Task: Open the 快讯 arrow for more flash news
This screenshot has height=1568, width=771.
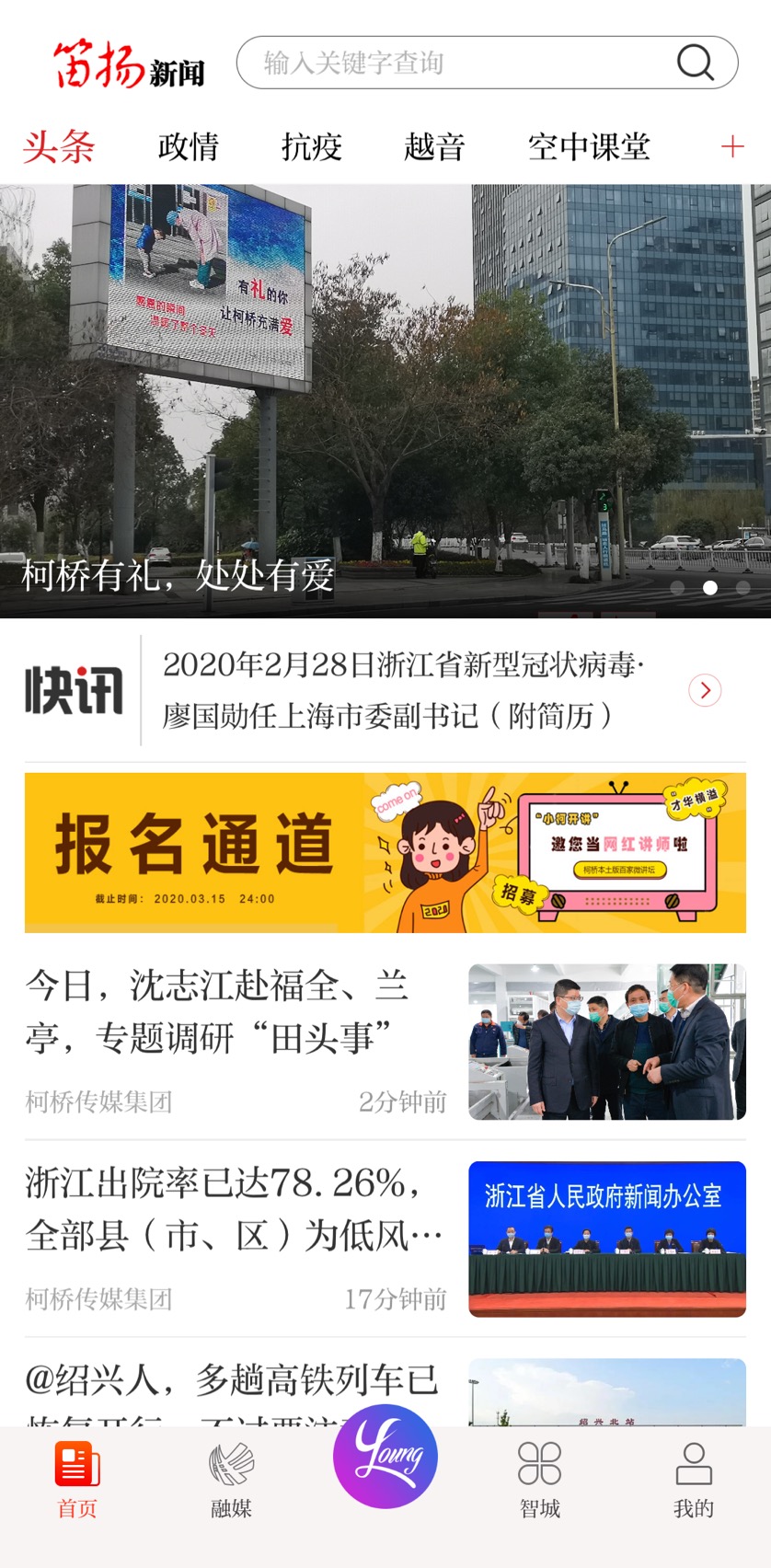Action: click(705, 690)
